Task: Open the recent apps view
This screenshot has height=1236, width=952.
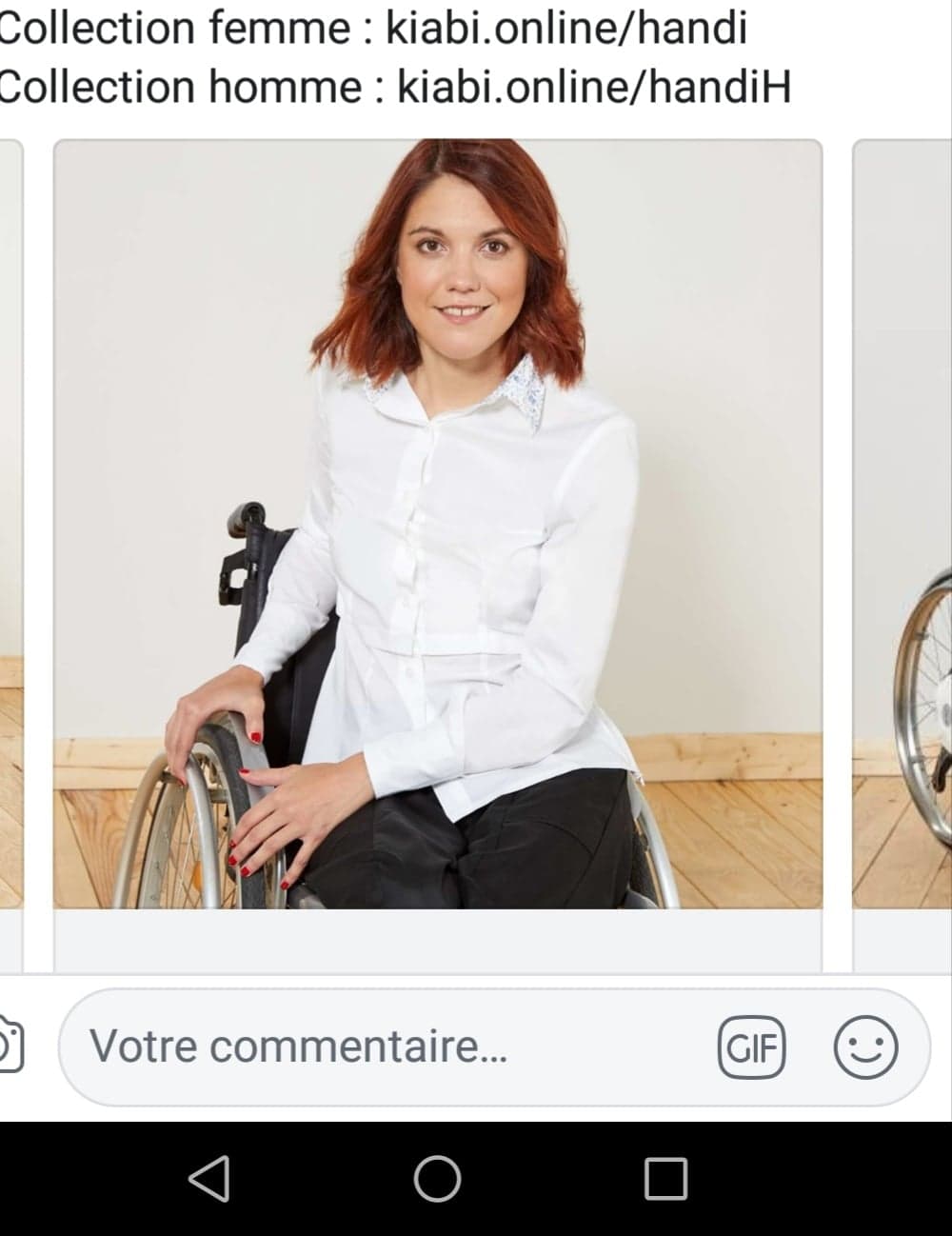Action: (x=665, y=1179)
